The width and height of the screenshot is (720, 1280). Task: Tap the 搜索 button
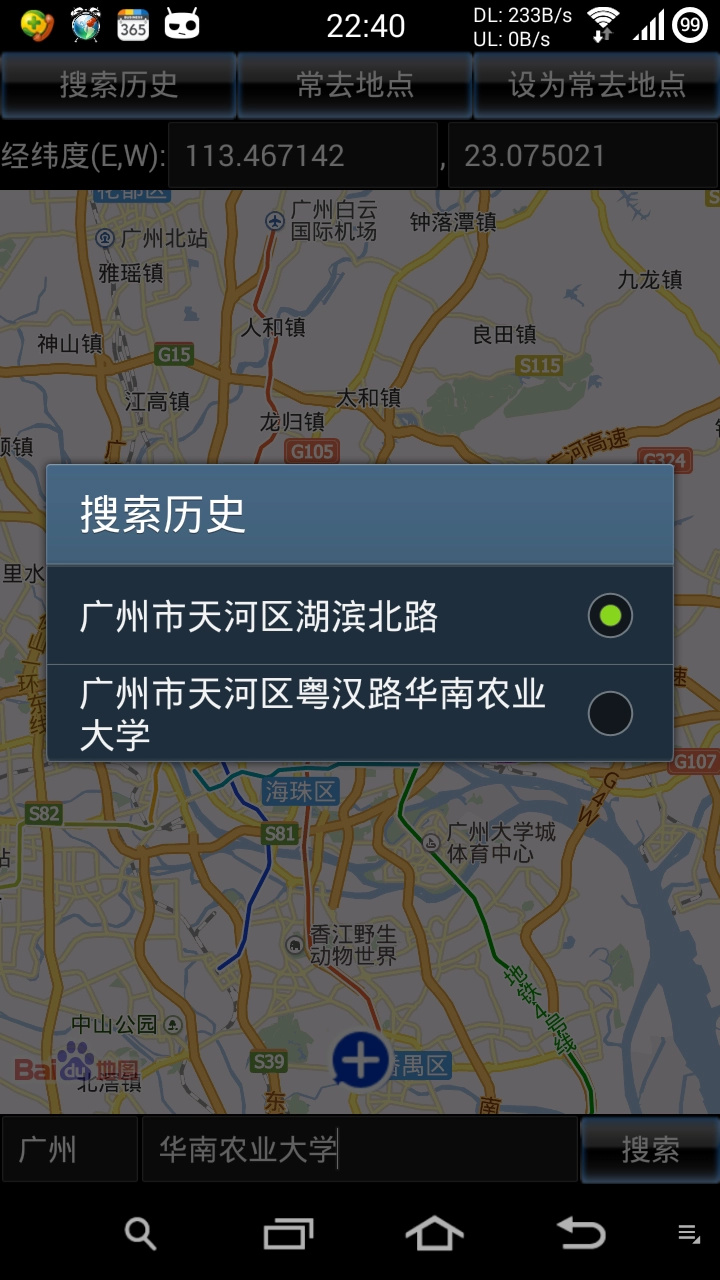coord(650,1150)
